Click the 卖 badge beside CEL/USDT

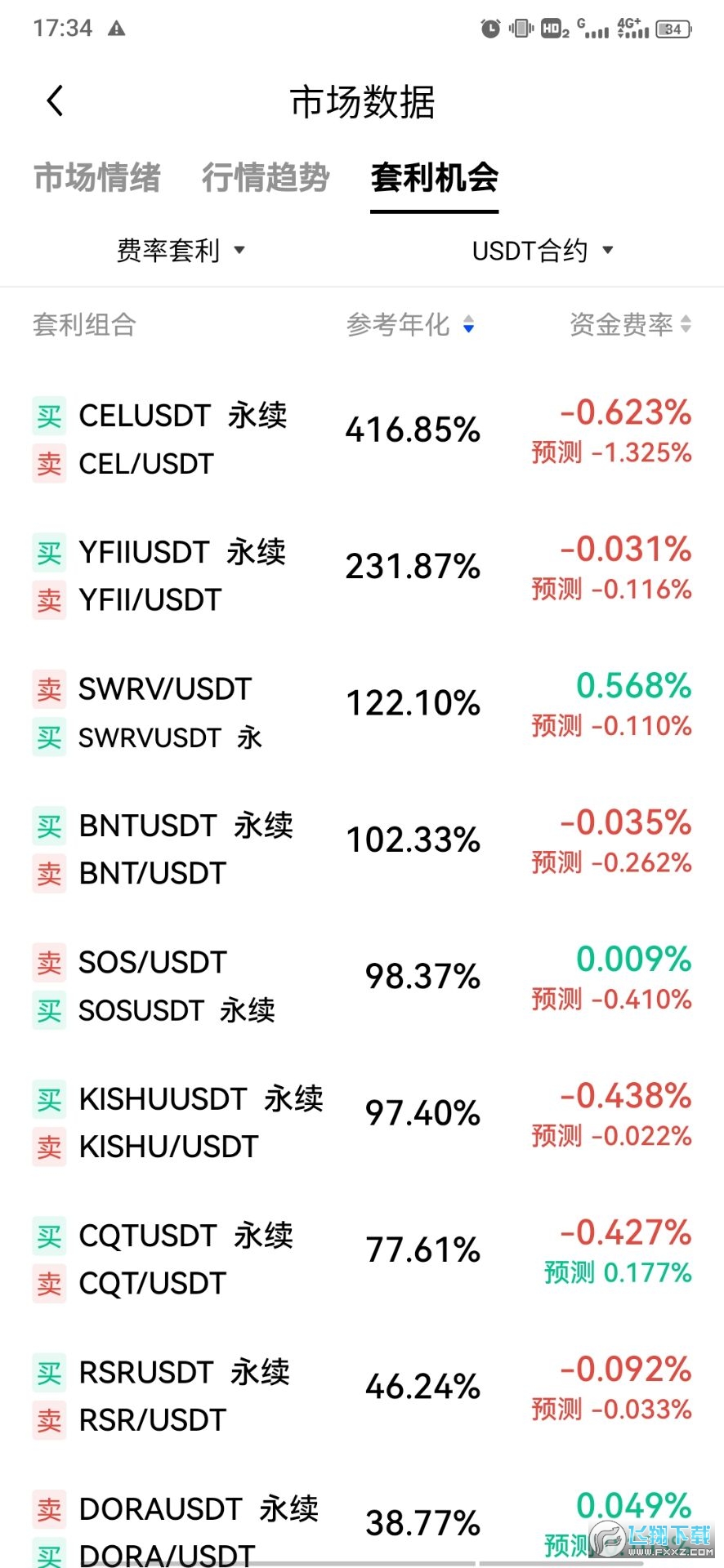(x=48, y=463)
